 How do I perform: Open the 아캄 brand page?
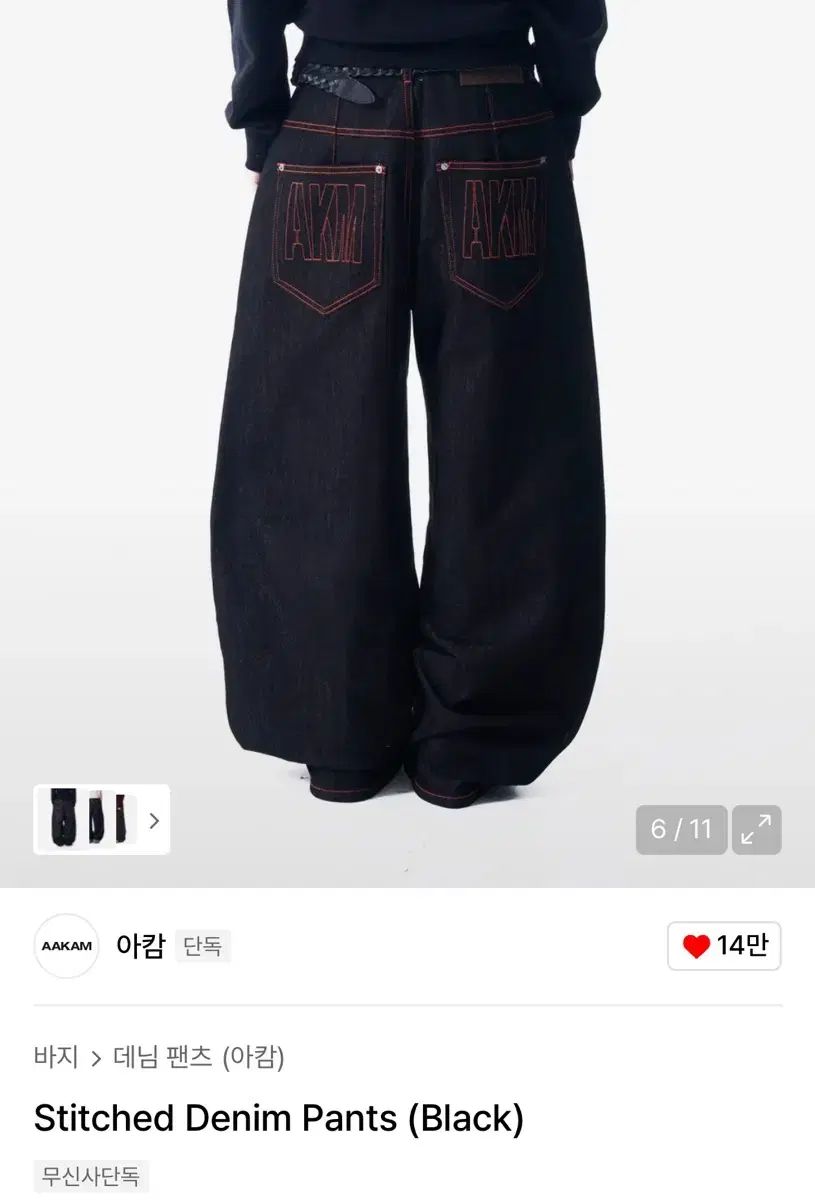pyautogui.click(x=140, y=945)
